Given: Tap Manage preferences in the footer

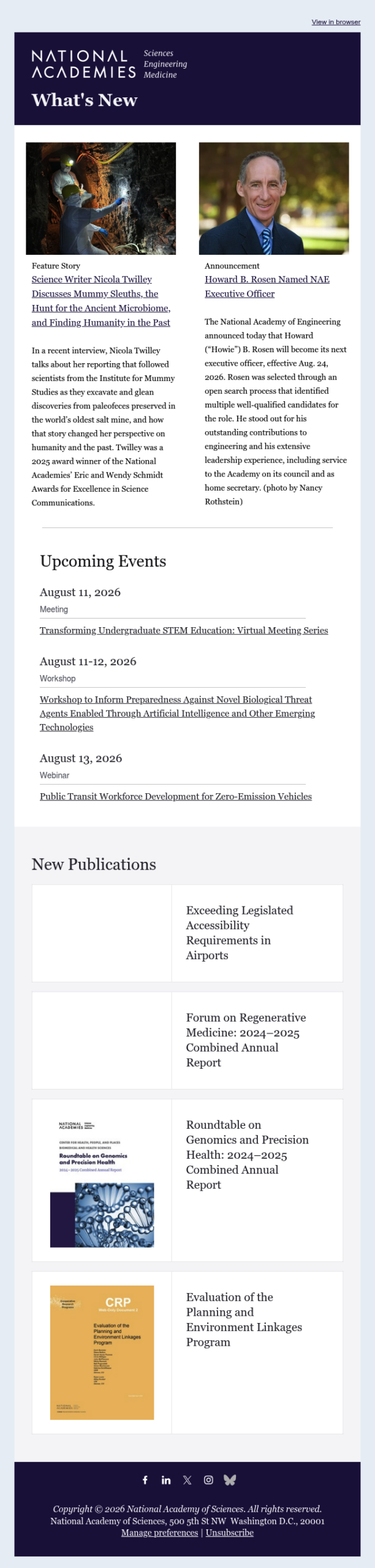Looking at the screenshot, I should pyautogui.click(x=159, y=1532).
